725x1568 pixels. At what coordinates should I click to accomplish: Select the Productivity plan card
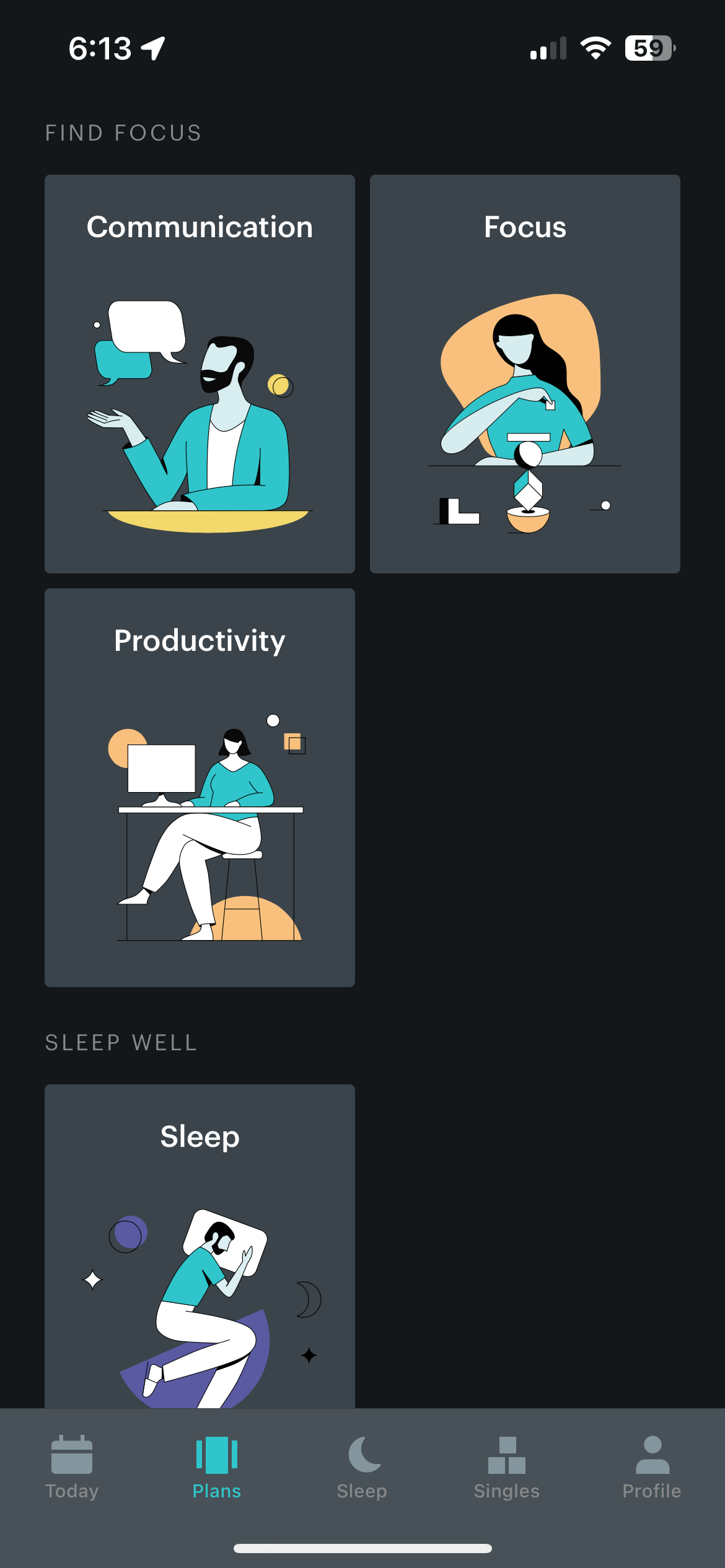click(200, 787)
